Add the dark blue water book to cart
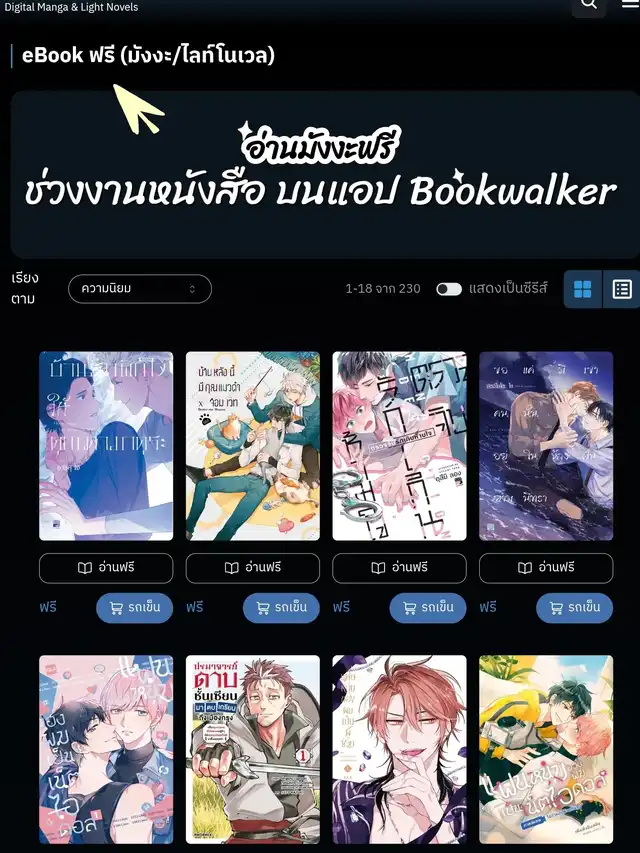Image resolution: width=640 pixels, height=853 pixels. (574, 607)
